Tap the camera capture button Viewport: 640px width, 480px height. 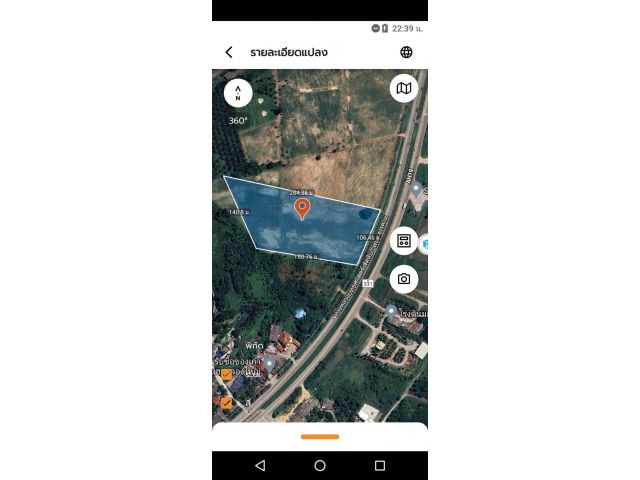[404, 279]
